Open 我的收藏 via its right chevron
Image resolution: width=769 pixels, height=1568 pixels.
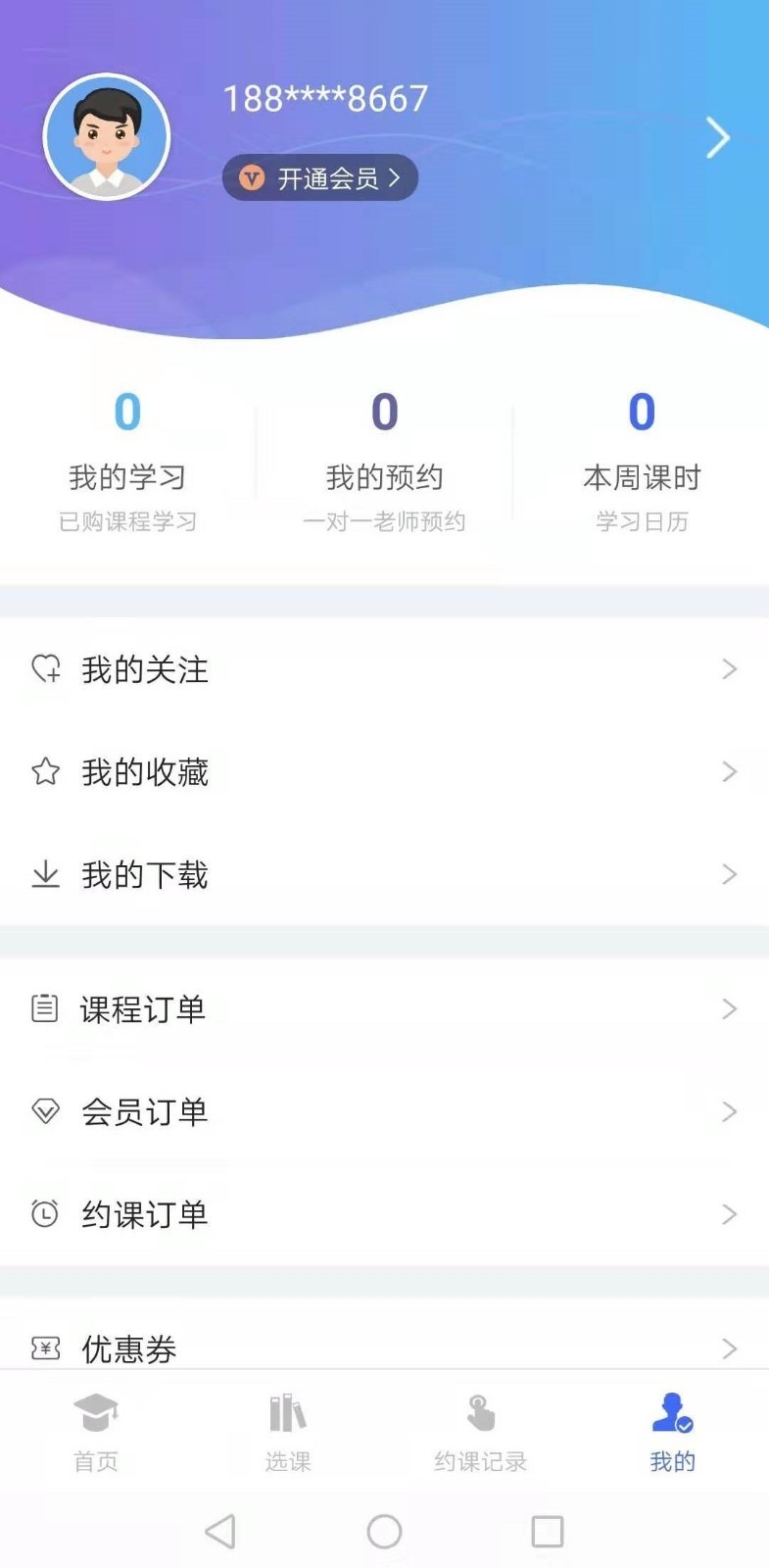click(x=728, y=771)
